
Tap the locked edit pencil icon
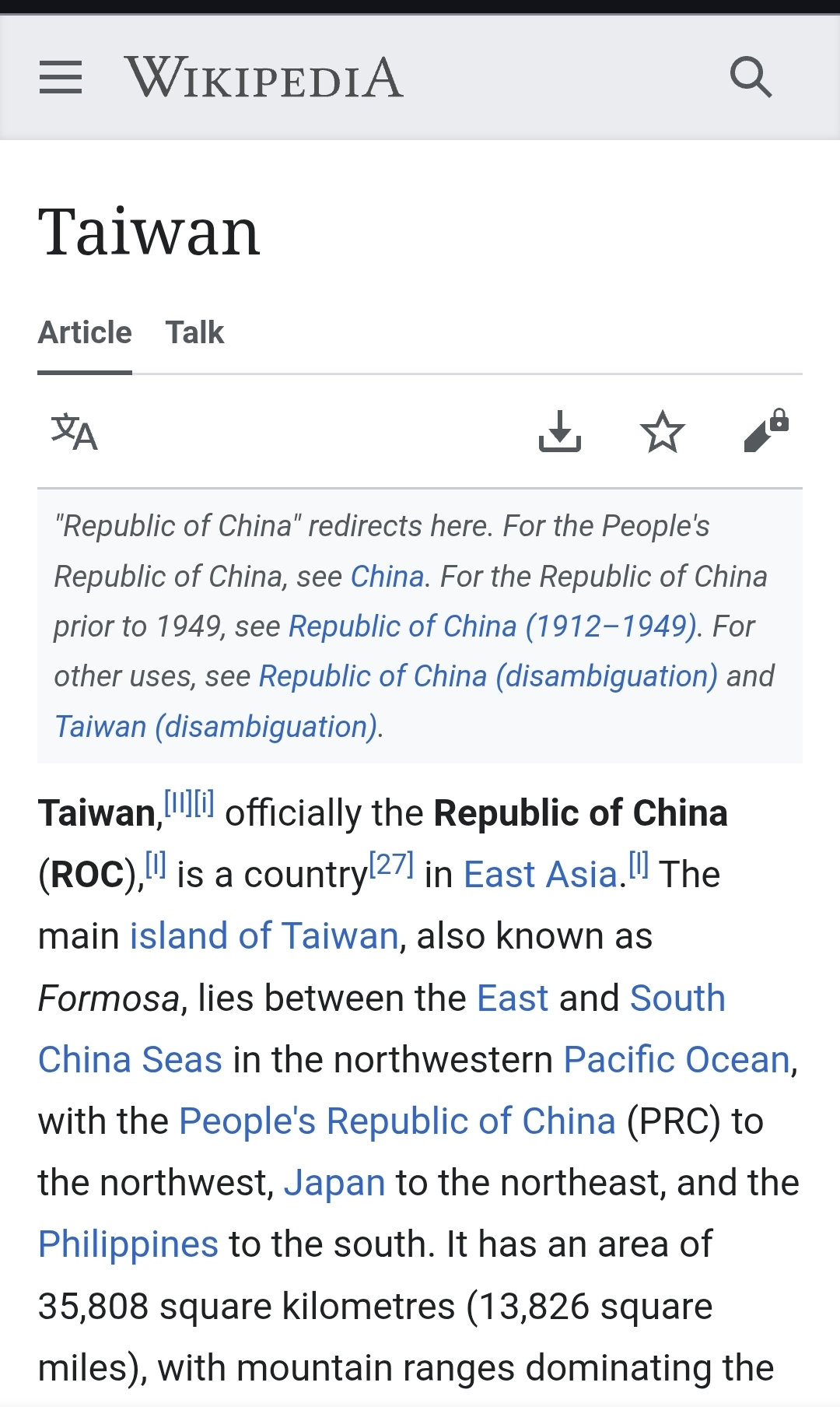coord(765,430)
